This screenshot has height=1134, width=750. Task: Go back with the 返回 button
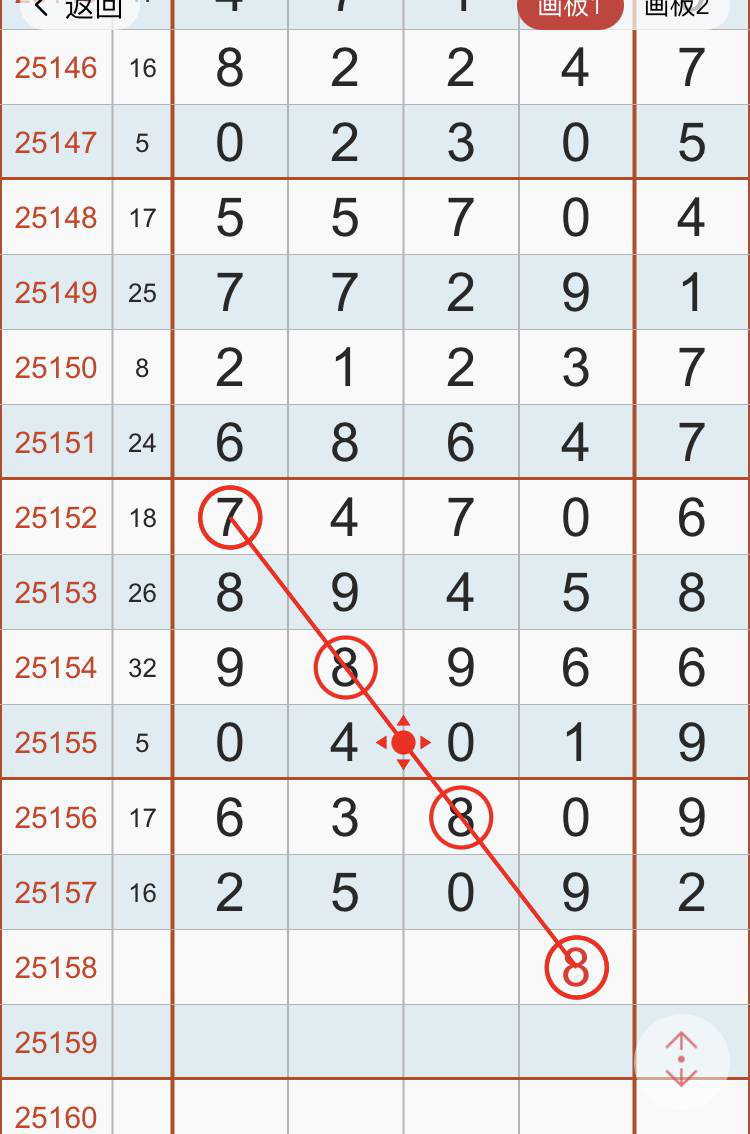[x=78, y=10]
